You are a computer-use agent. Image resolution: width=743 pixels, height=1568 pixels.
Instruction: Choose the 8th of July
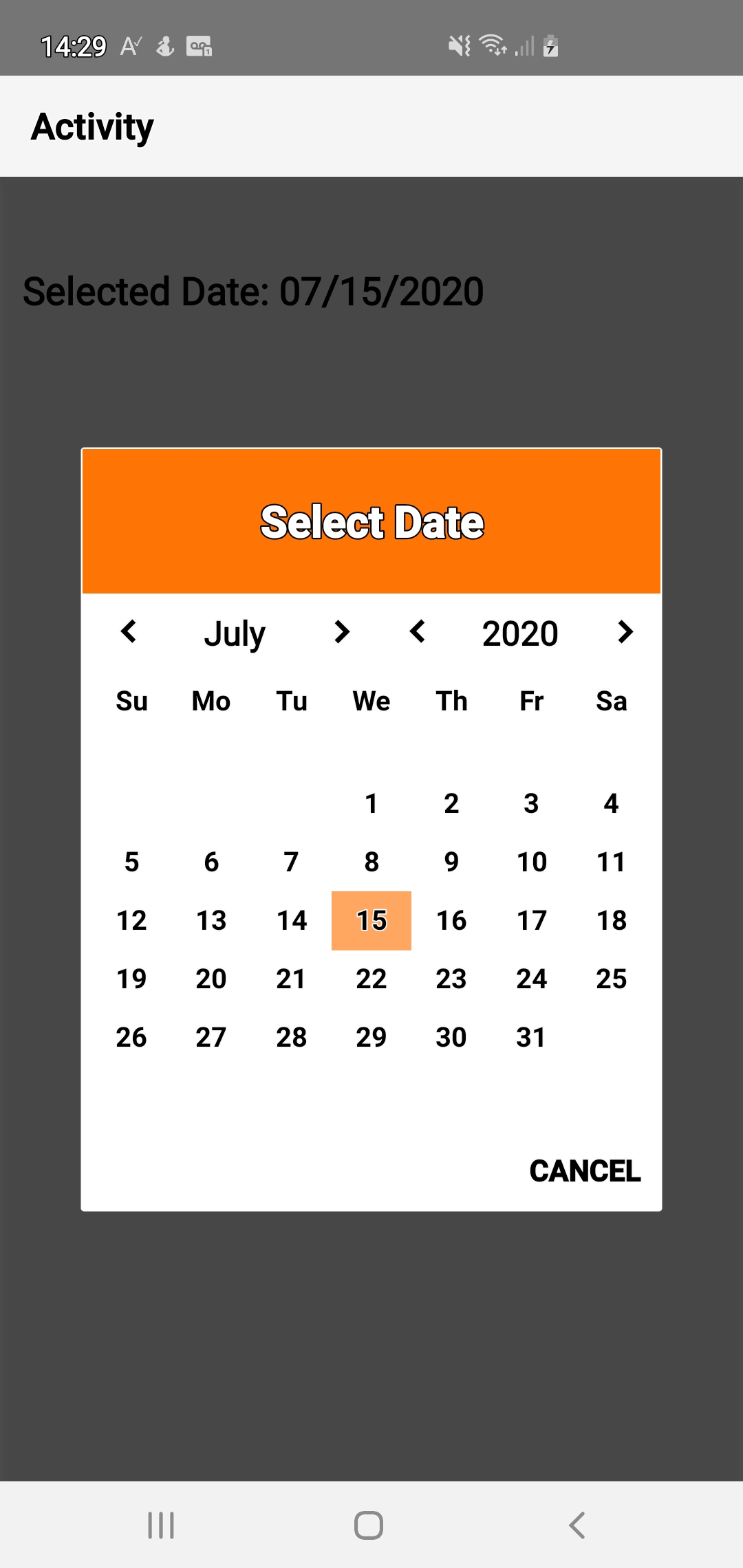[371, 862]
